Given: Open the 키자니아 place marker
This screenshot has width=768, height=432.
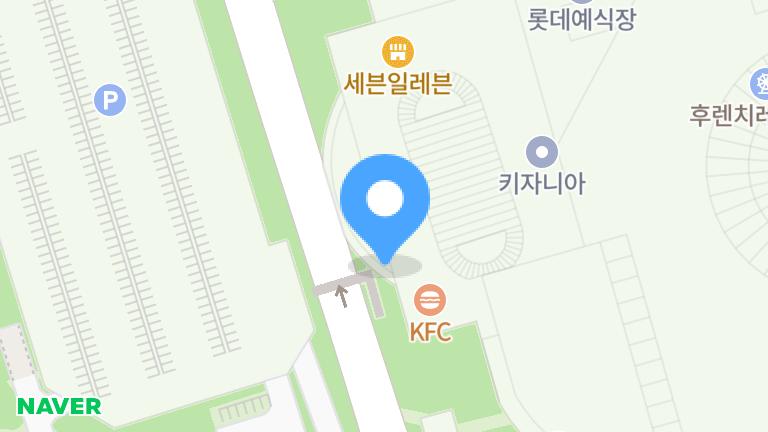Looking at the screenshot, I should pos(542,152).
